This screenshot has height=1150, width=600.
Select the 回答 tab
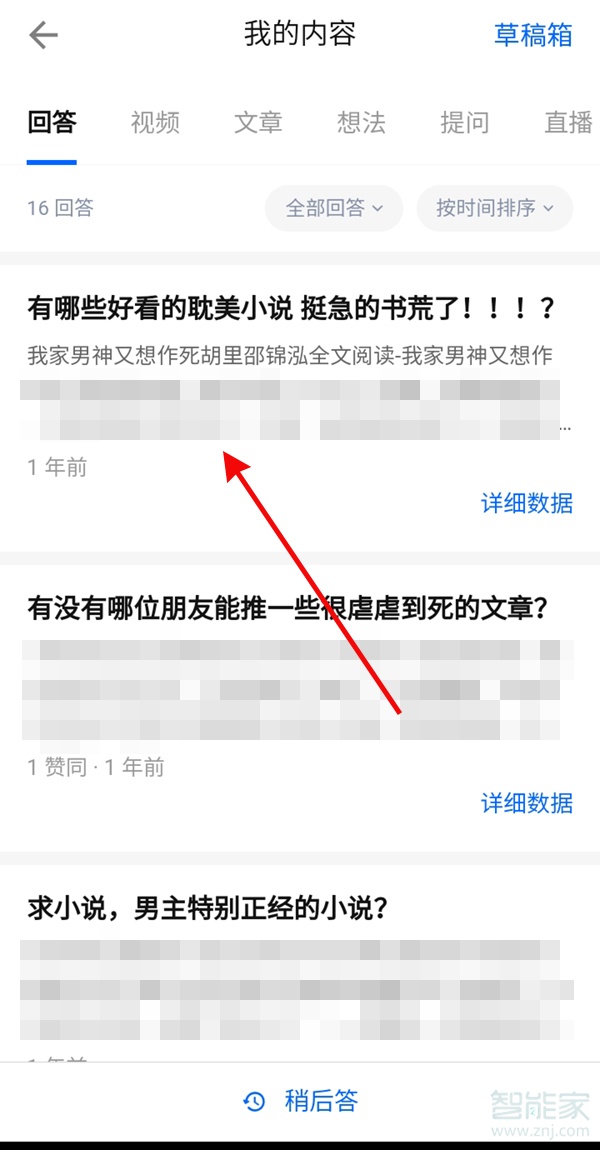[x=52, y=123]
